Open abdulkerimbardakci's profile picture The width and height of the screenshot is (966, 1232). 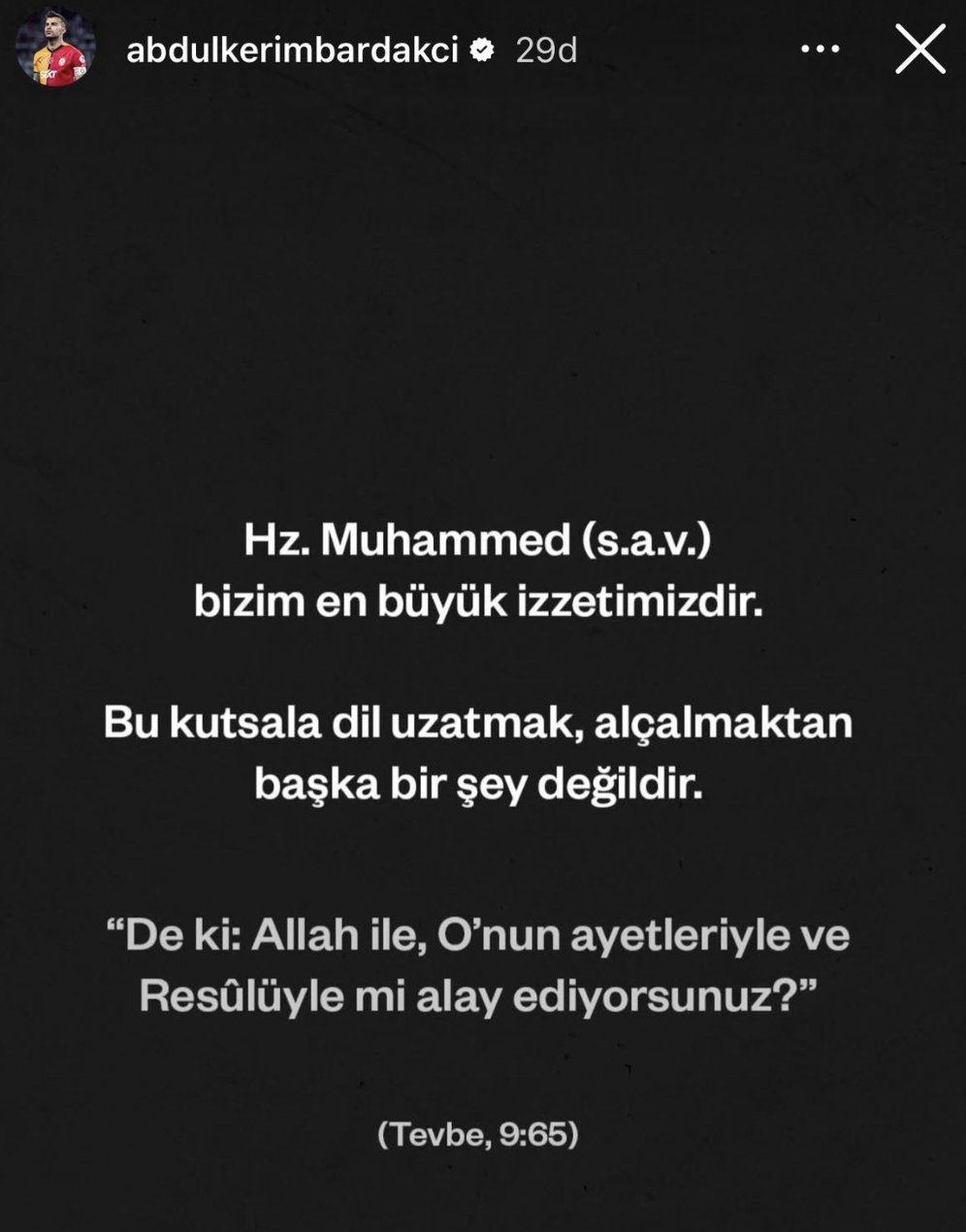coord(55,50)
